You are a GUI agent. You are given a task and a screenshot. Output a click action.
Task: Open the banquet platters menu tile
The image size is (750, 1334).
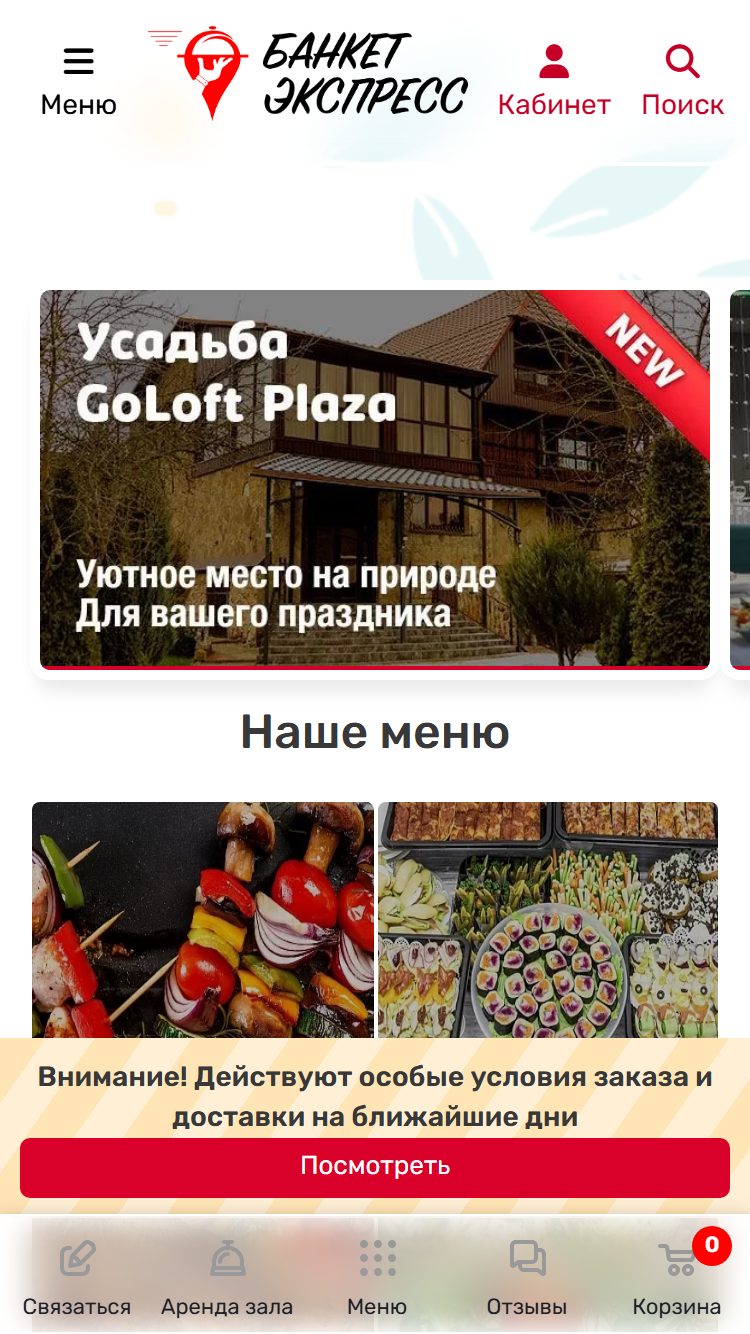pos(548,920)
